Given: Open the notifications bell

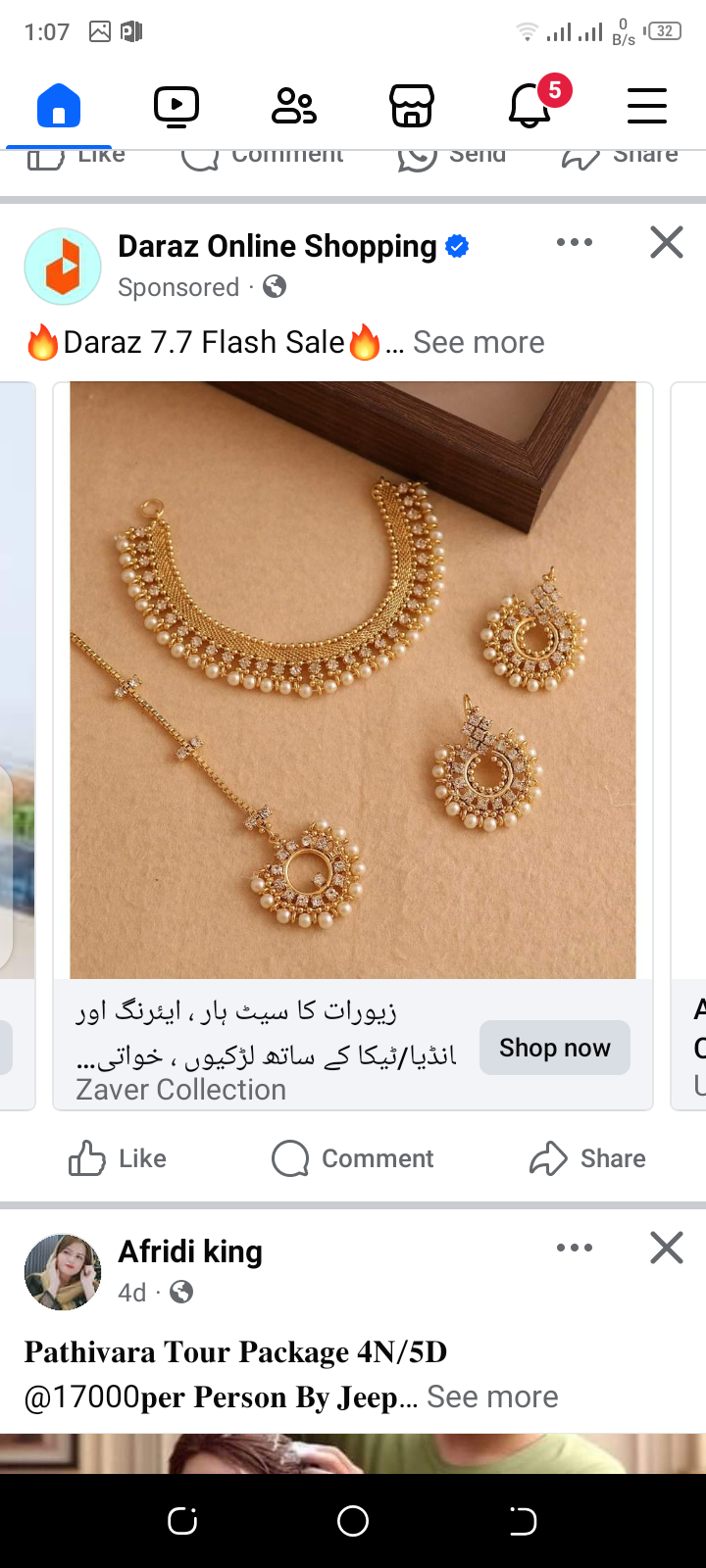Looking at the screenshot, I should tap(530, 106).
